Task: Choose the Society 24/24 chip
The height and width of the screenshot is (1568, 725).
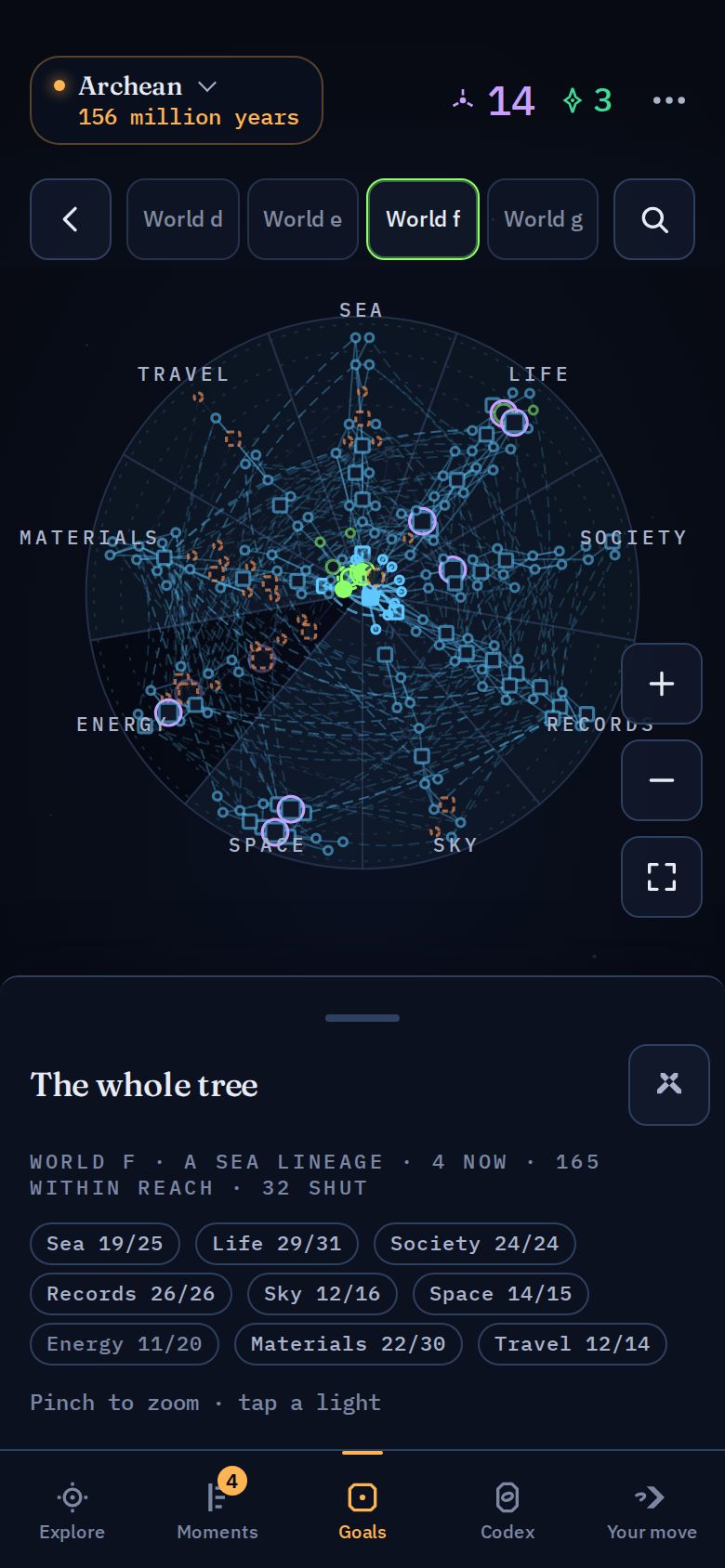Action: pyautogui.click(x=474, y=1244)
